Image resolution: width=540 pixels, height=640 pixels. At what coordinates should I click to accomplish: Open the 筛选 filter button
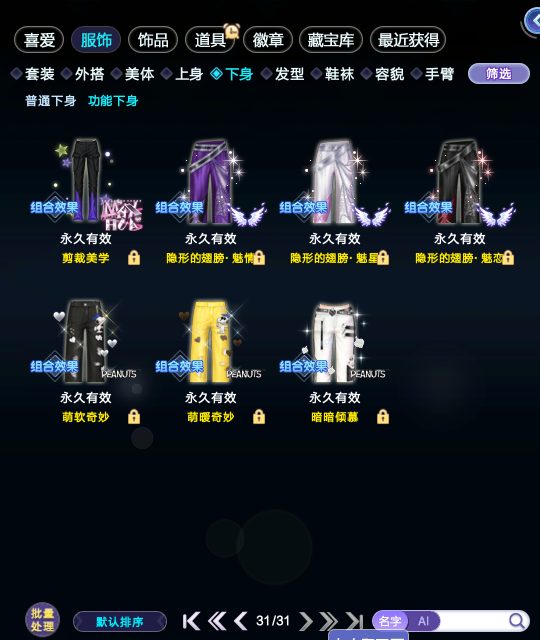(499, 74)
